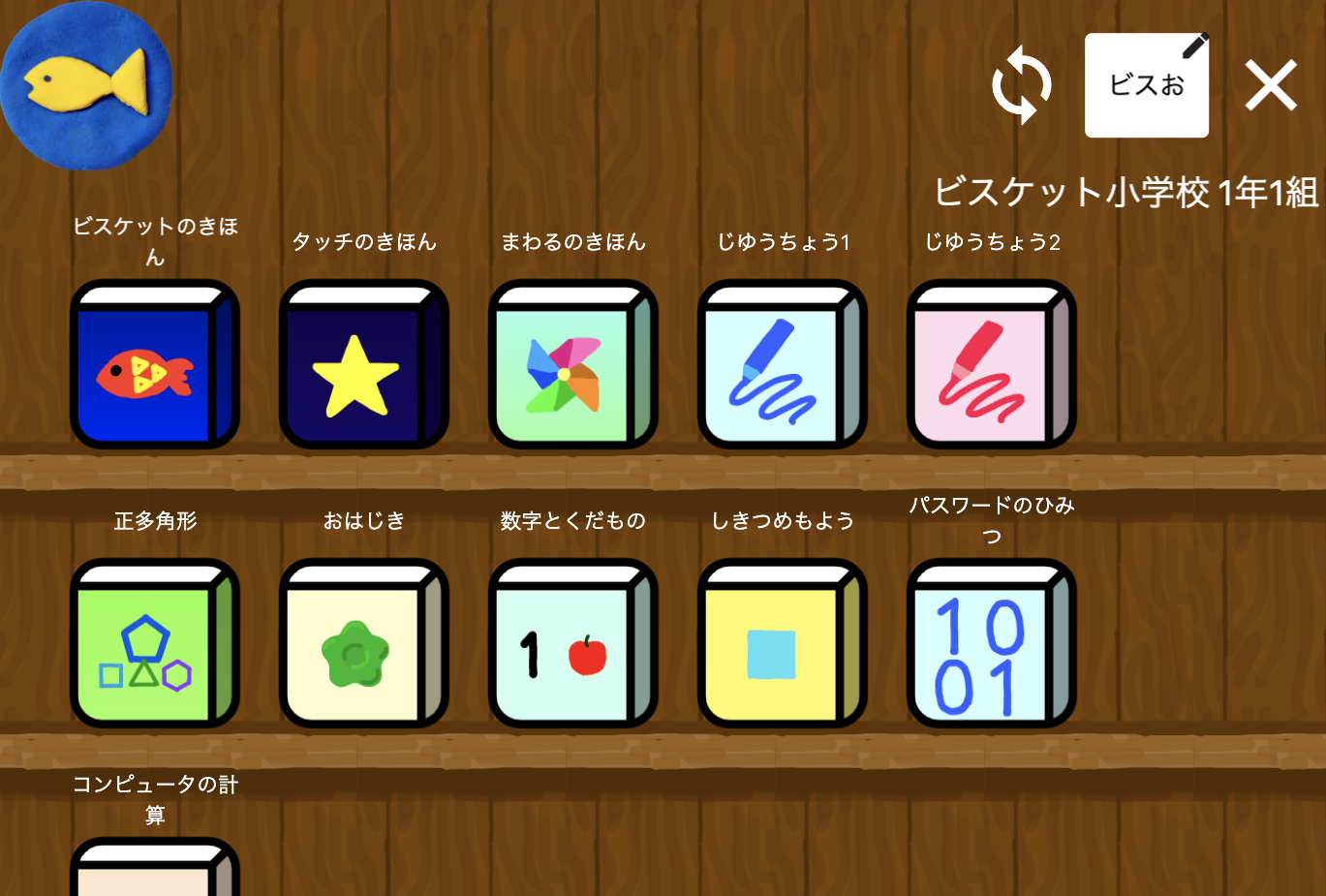Select the 数字とくだもの book
Viewport: 1326px width, 896px height.
click(x=572, y=644)
